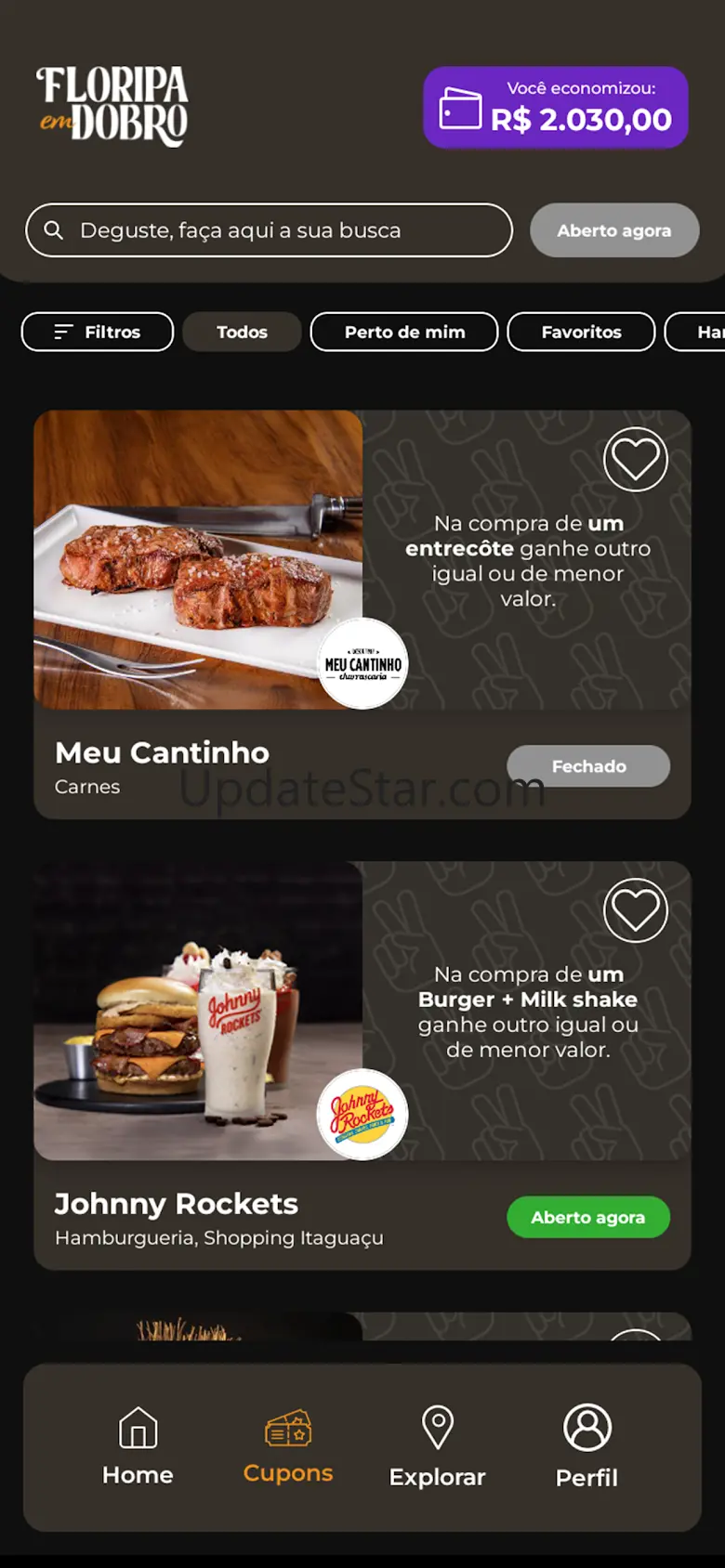Toggle the Aberto agora filter near search
The width and height of the screenshot is (725, 1568).
(x=613, y=230)
